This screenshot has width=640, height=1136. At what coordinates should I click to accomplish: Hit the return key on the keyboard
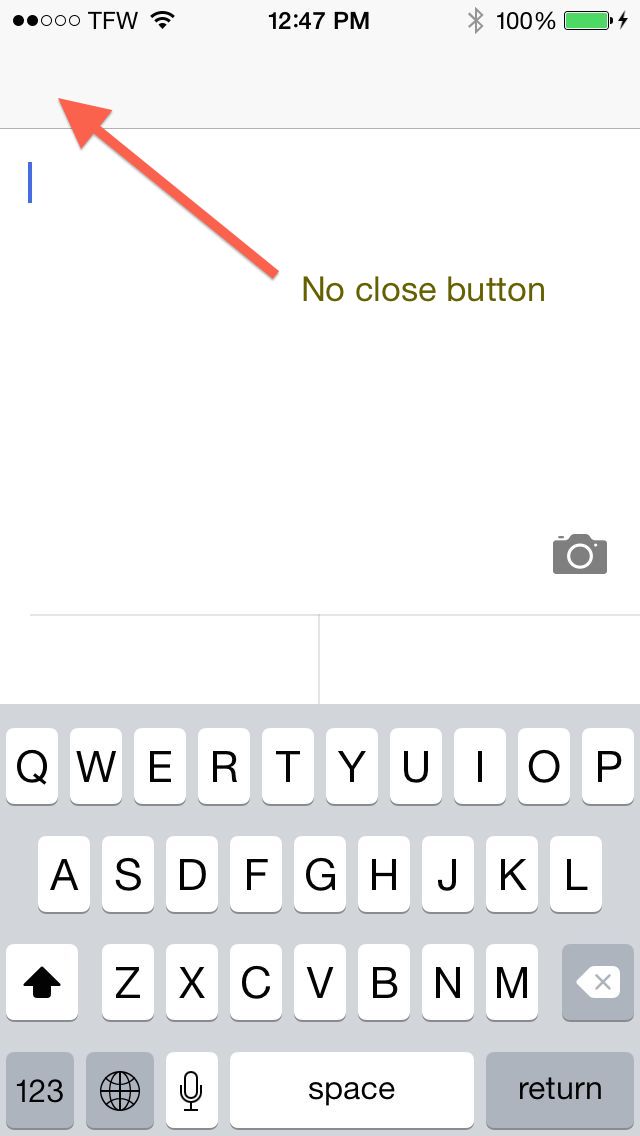[x=559, y=1089]
